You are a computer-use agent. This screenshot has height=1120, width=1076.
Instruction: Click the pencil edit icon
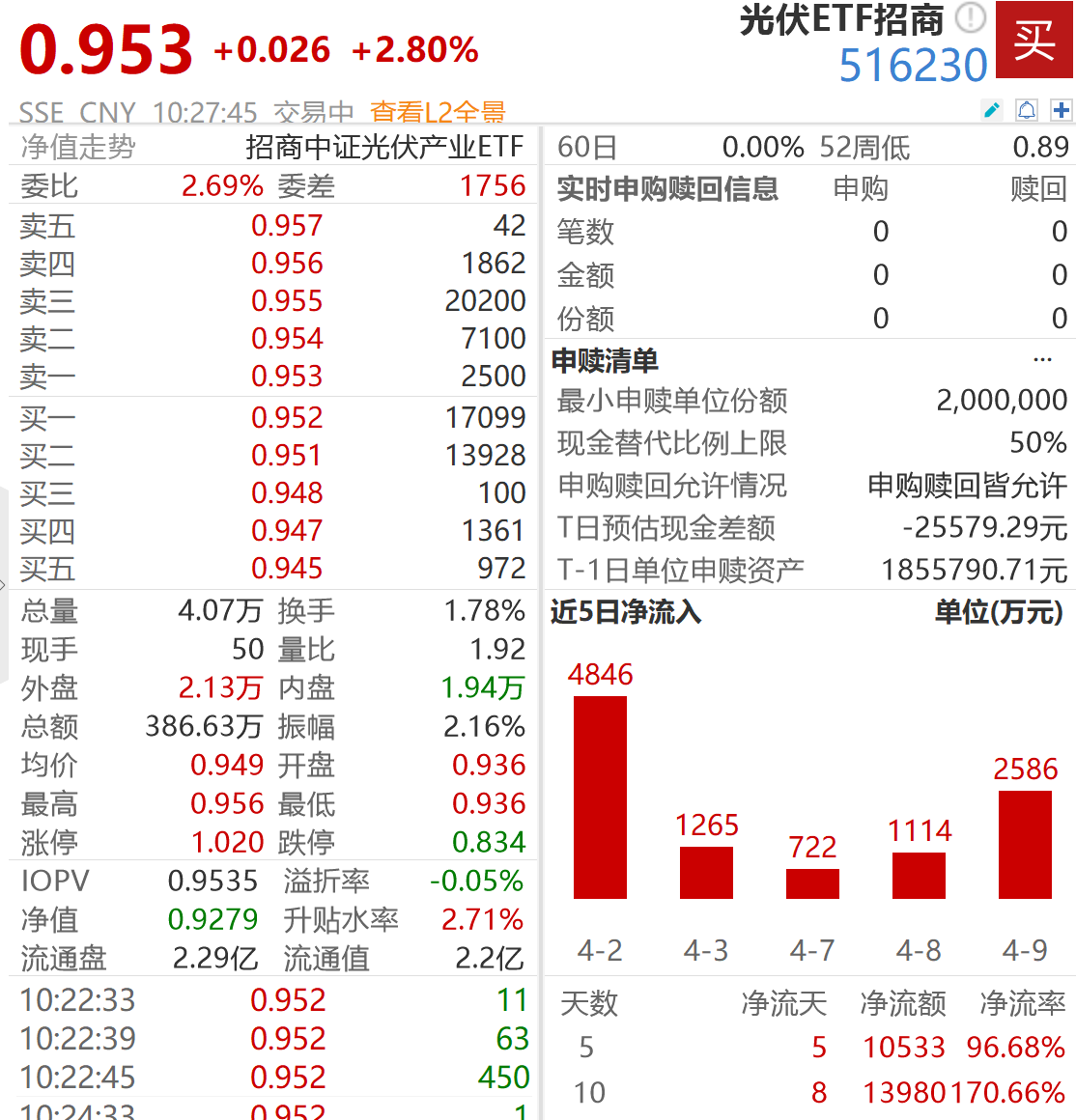click(x=993, y=110)
